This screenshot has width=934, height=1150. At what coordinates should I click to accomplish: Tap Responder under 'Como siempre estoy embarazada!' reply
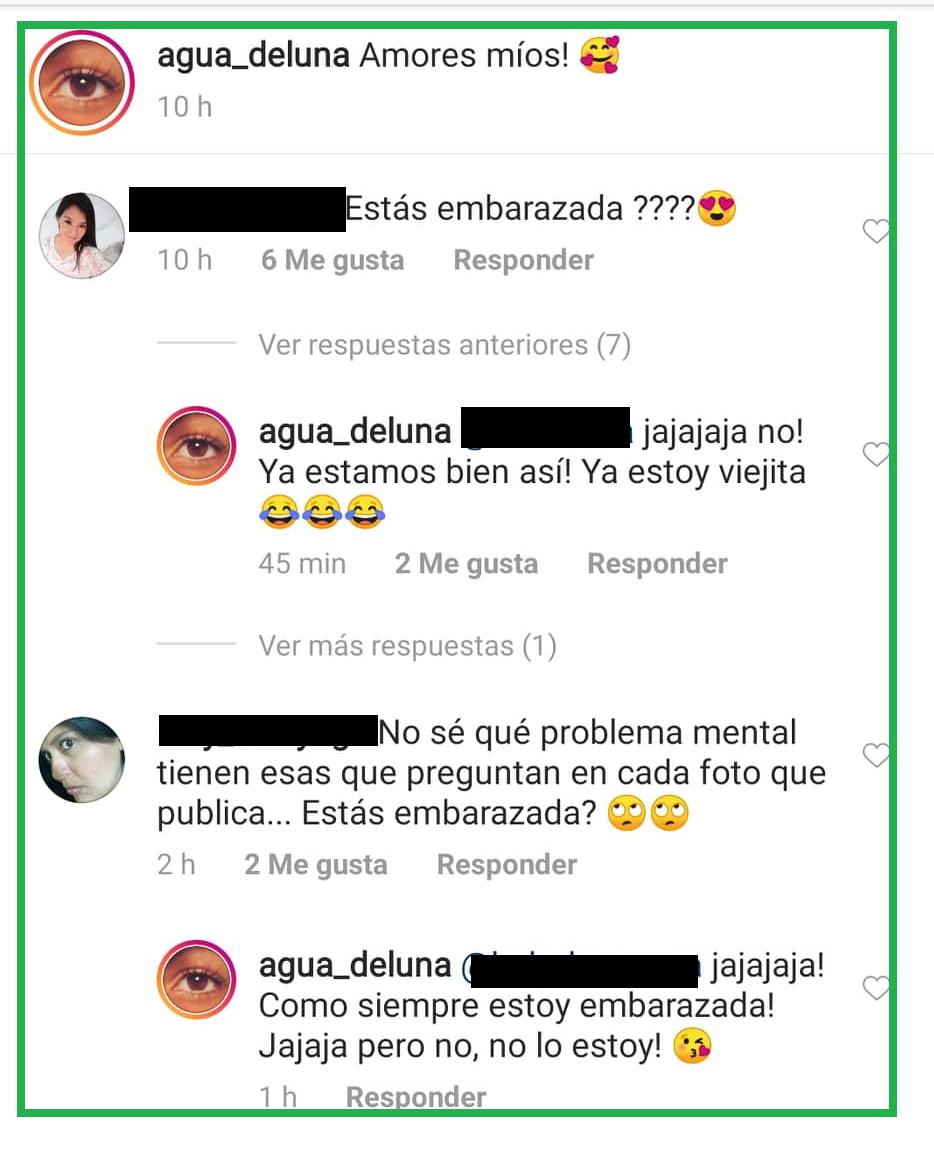click(416, 1097)
